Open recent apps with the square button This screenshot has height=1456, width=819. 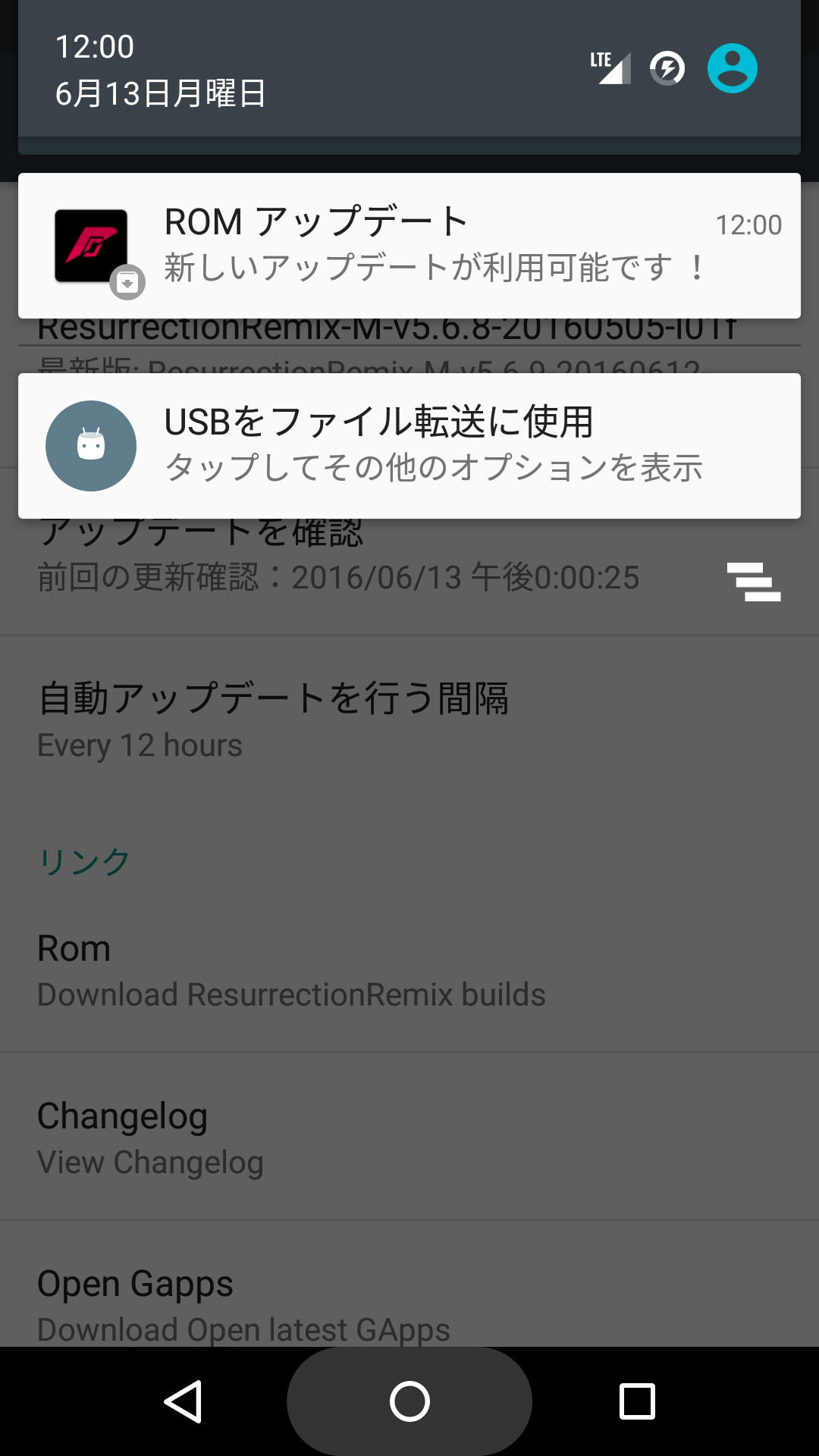637,1401
